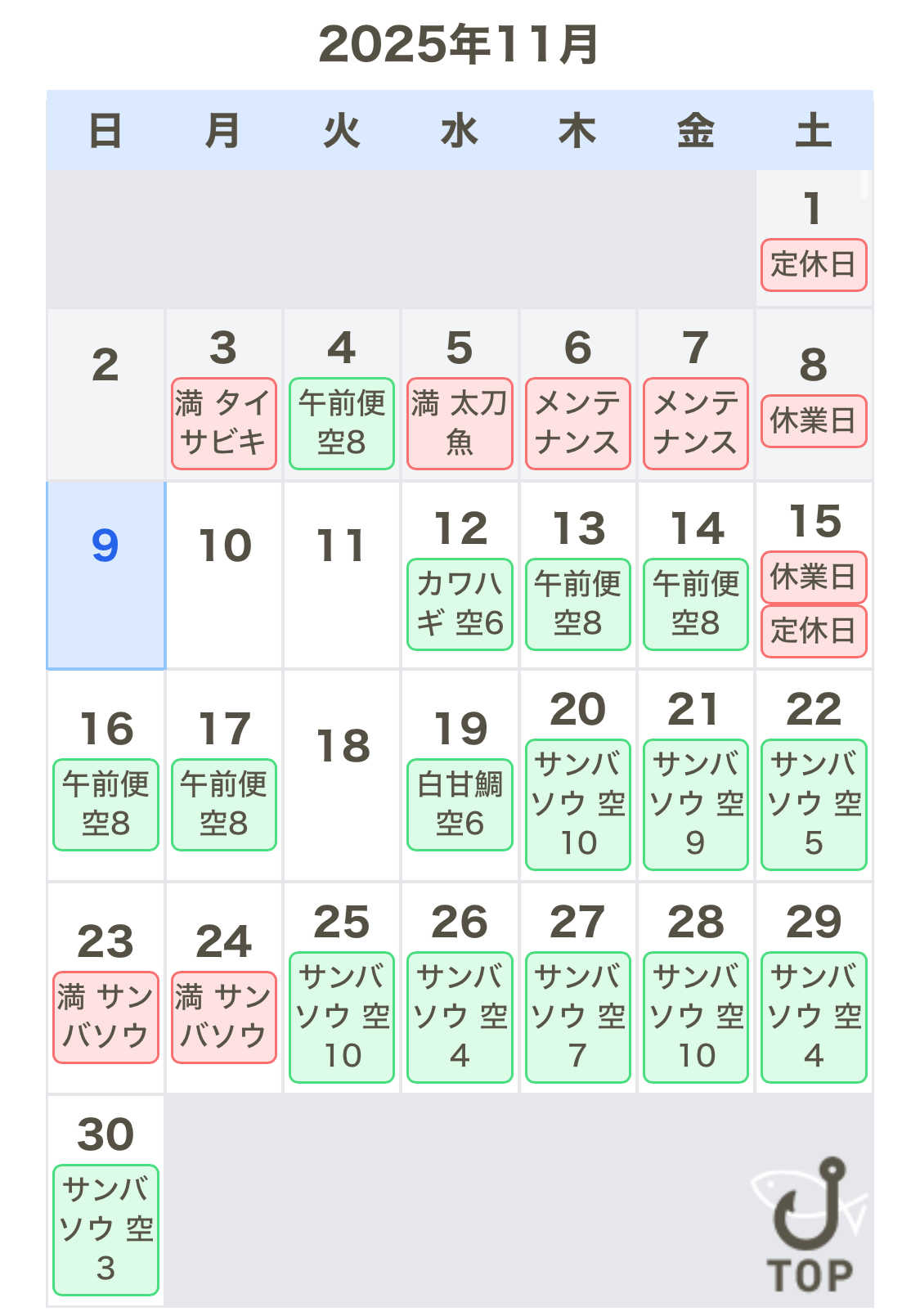The height and width of the screenshot is (1316, 920).
Task: Open the full 満 タイサビキ entry on November 3
Action: point(223,424)
